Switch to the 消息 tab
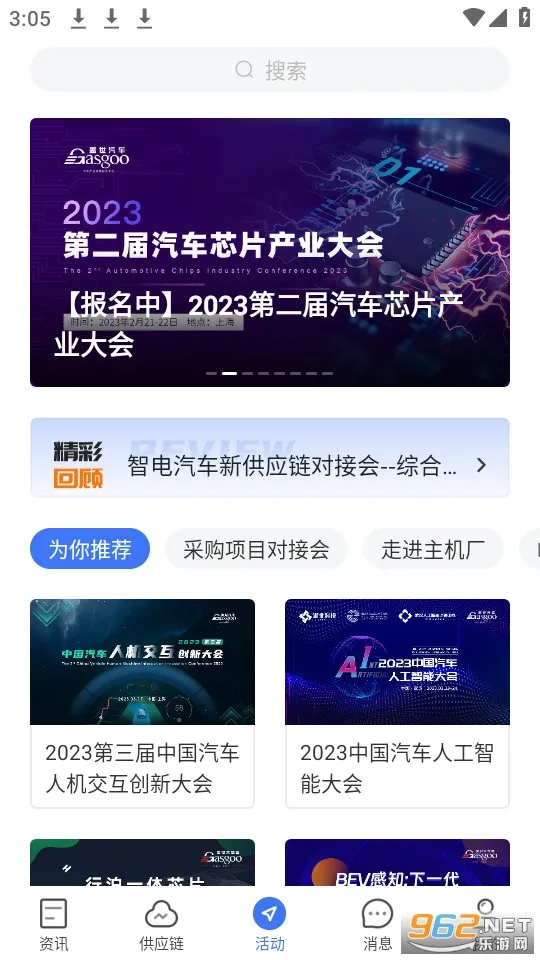This screenshot has height=960, width=540. 378,924
